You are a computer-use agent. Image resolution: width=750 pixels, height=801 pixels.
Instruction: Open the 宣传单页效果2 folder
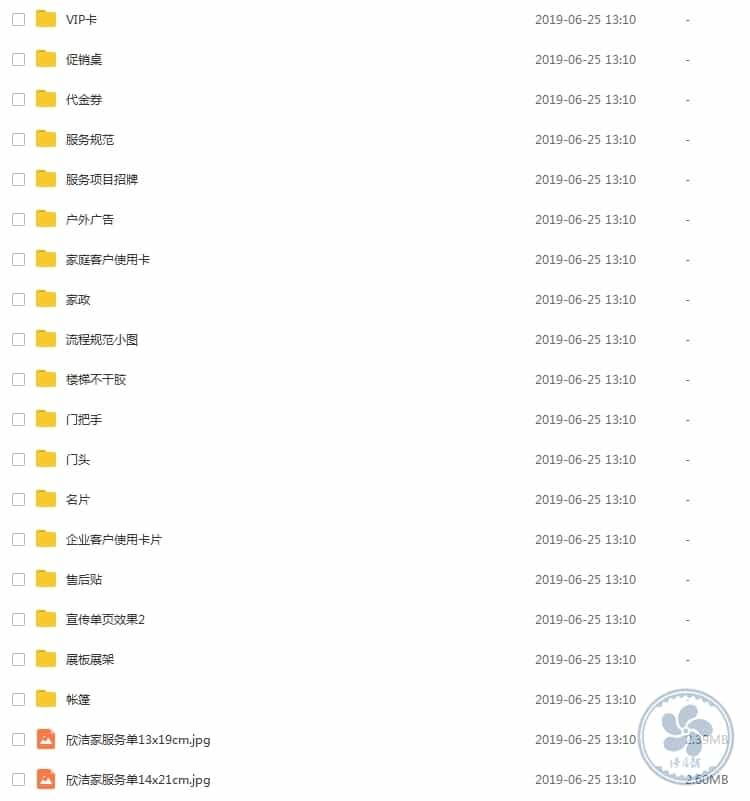pos(105,620)
